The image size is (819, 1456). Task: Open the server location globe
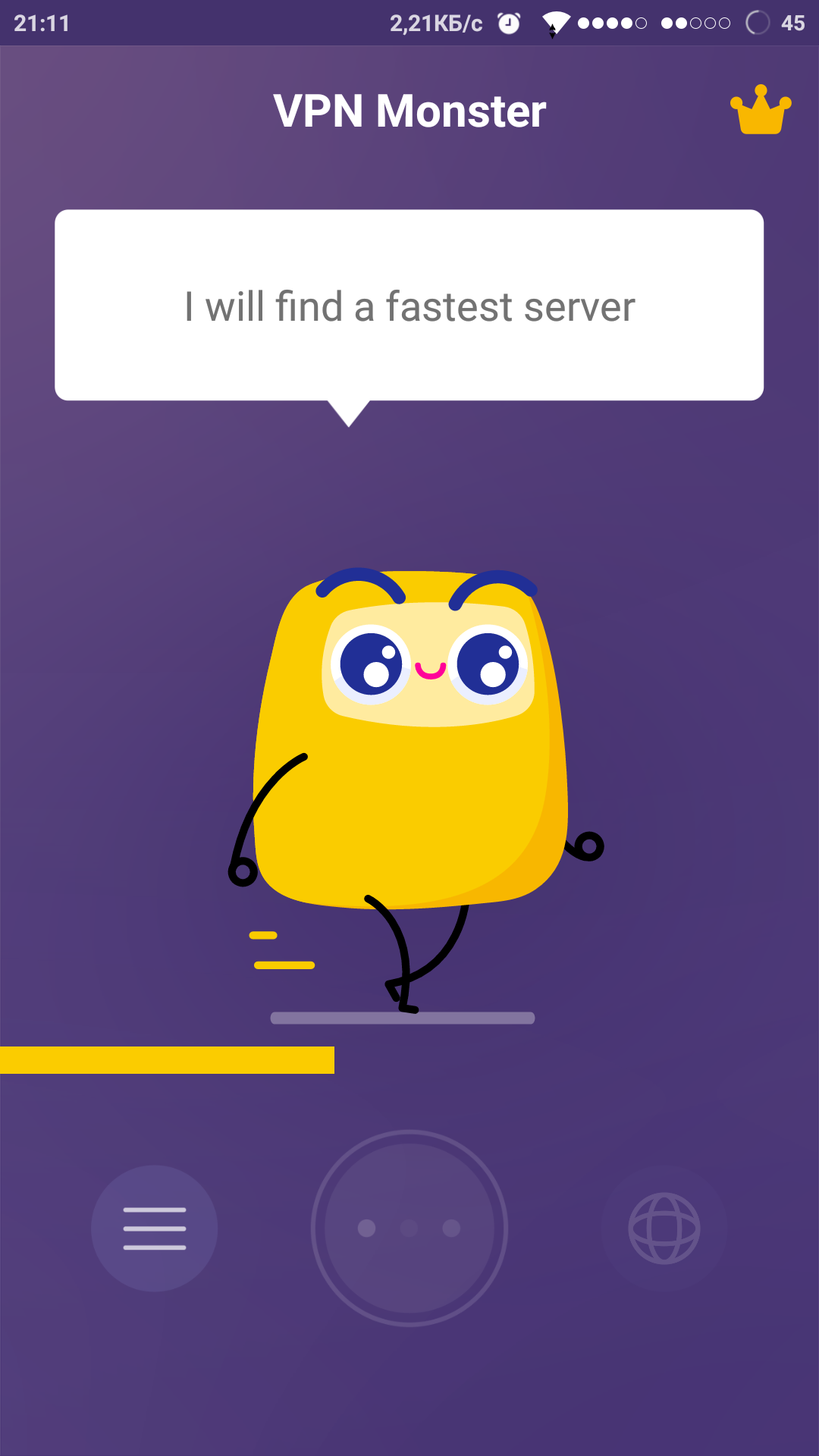[664, 1228]
